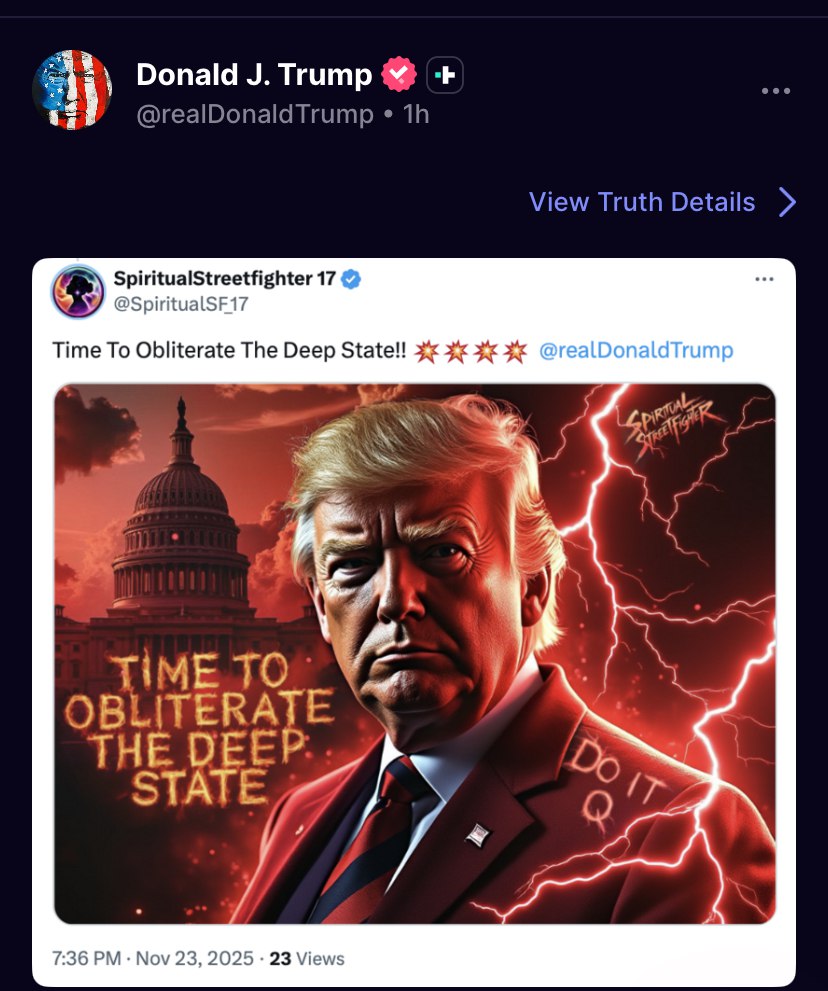This screenshot has width=828, height=991.
Task: Open the @realDonaldTrump handle under the name
Action: point(254,114)
